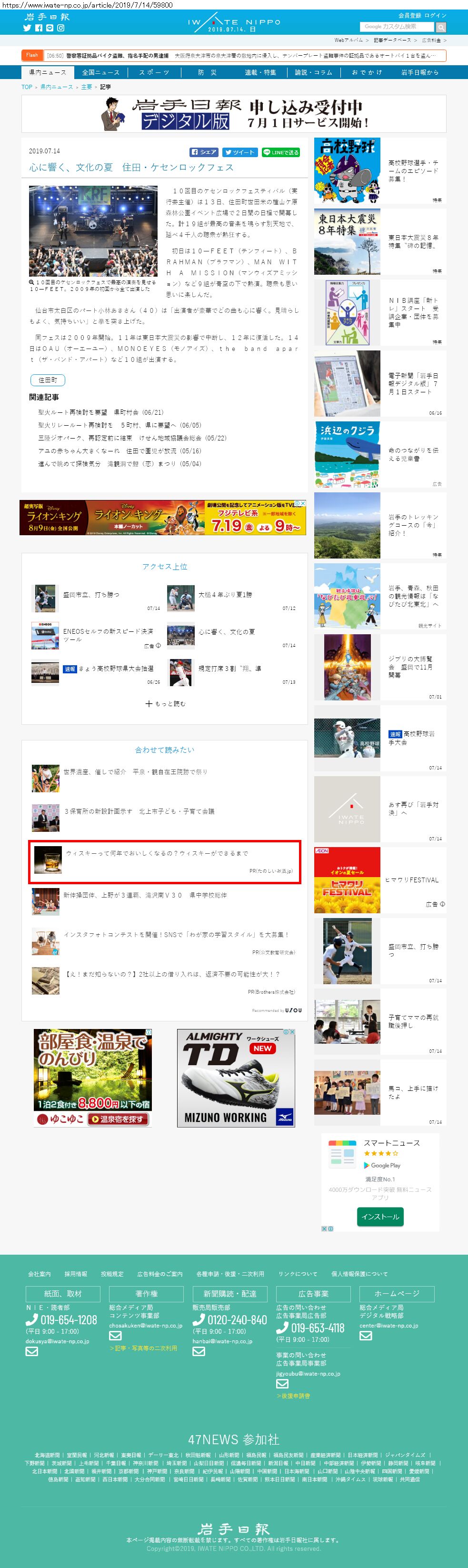Tap インストール on the SmartNews ad
The image size is (468, 1568).
[x=380, y=1216]
